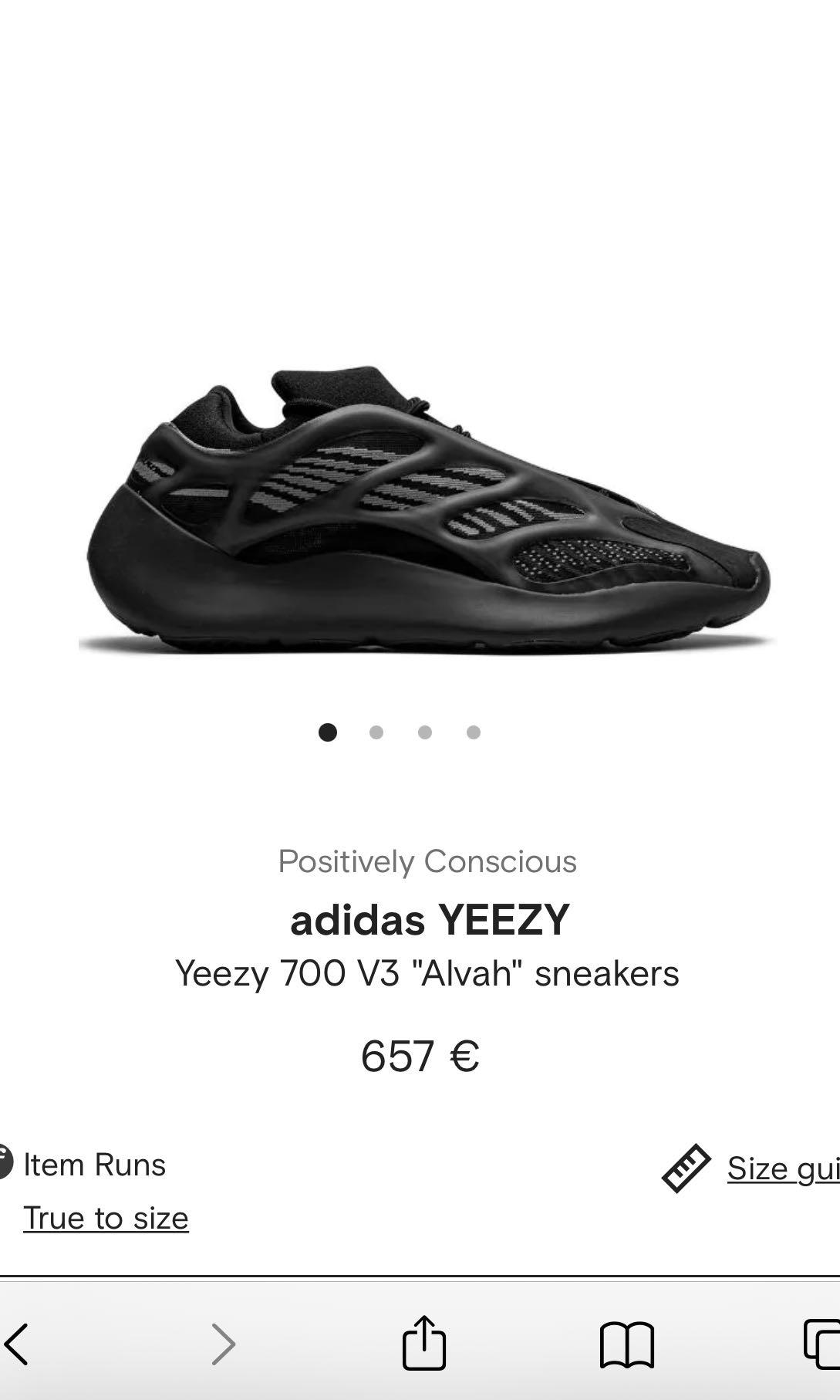Screen dimensions: 840x1400
Task: Open the Yeezy 700 V3 product photo
Action: (x=427, y=511)
